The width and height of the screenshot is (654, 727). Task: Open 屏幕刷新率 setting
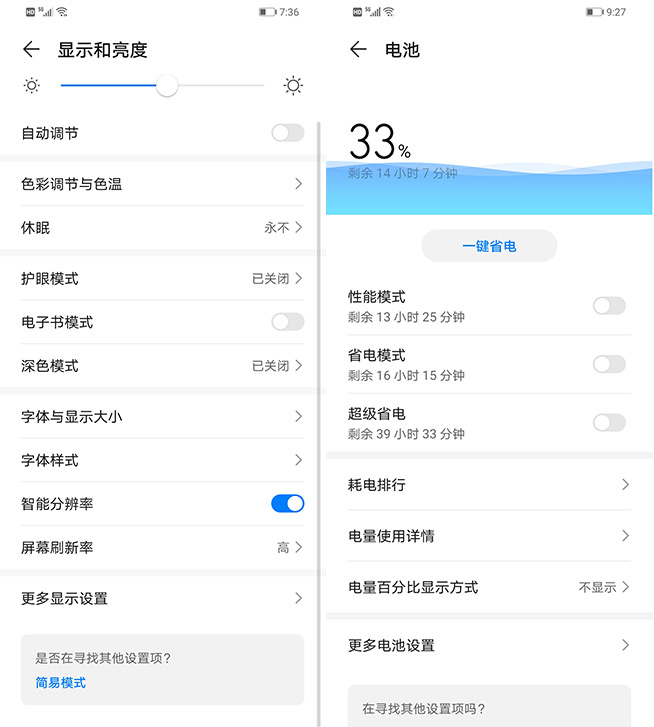pyautogui.click(x=160, y=548)
